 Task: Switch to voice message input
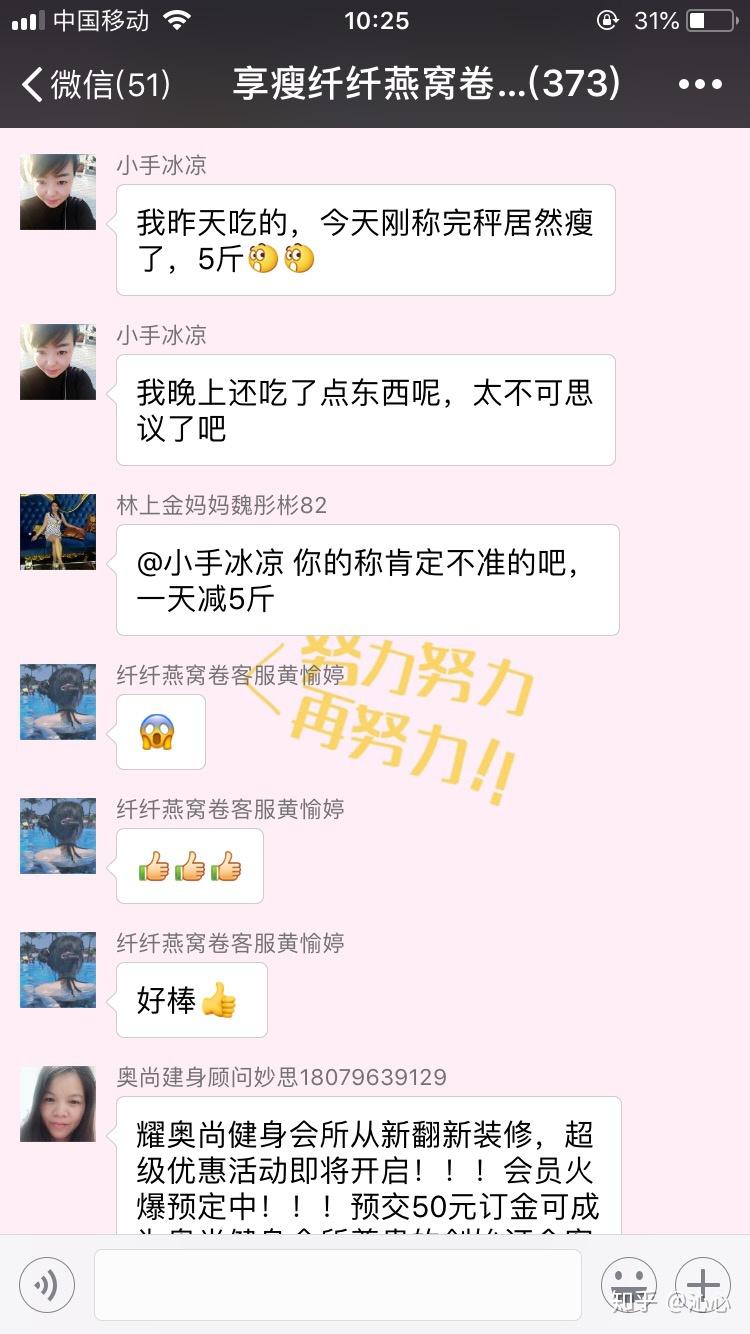pyautogui.click(x=46, y=1285)
